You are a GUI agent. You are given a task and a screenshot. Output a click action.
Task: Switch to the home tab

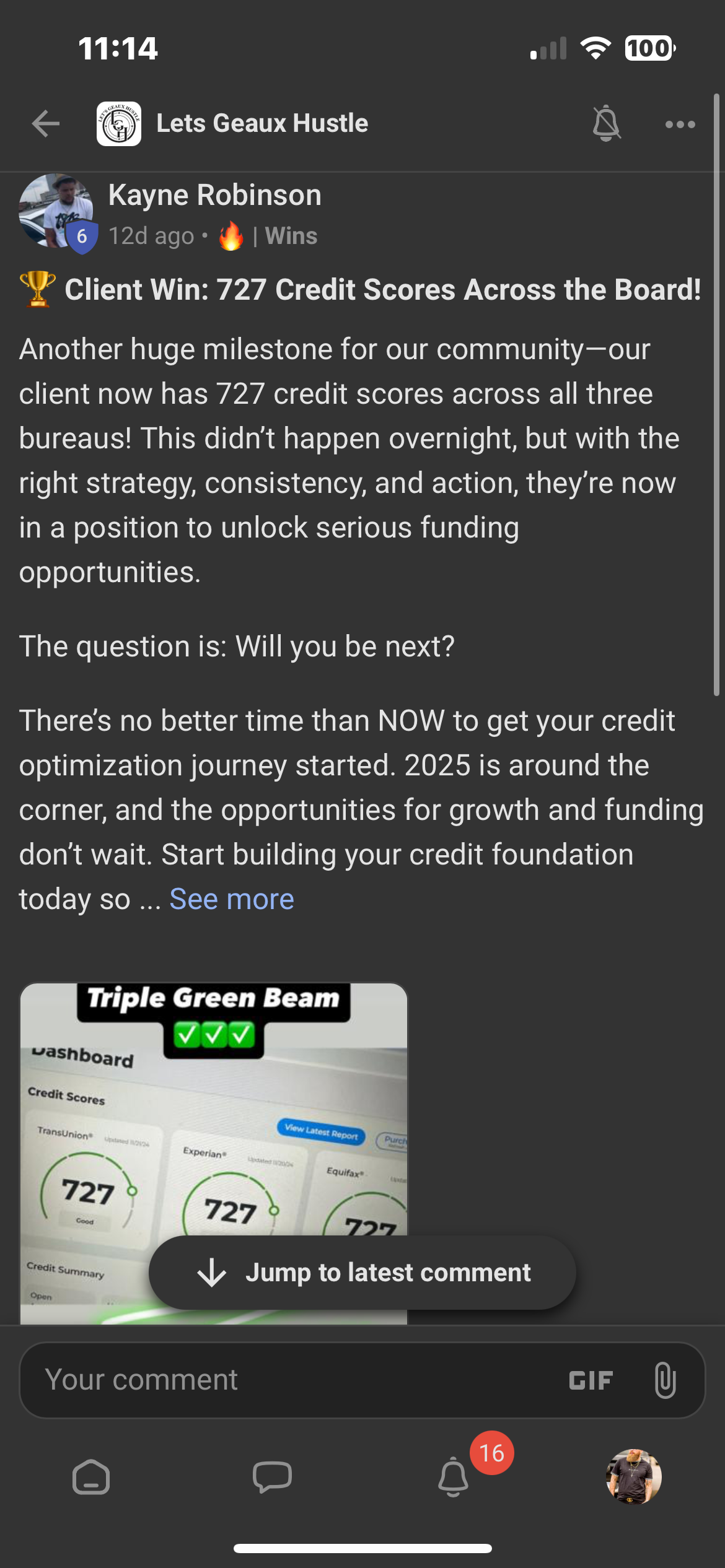click(91, 1478)
